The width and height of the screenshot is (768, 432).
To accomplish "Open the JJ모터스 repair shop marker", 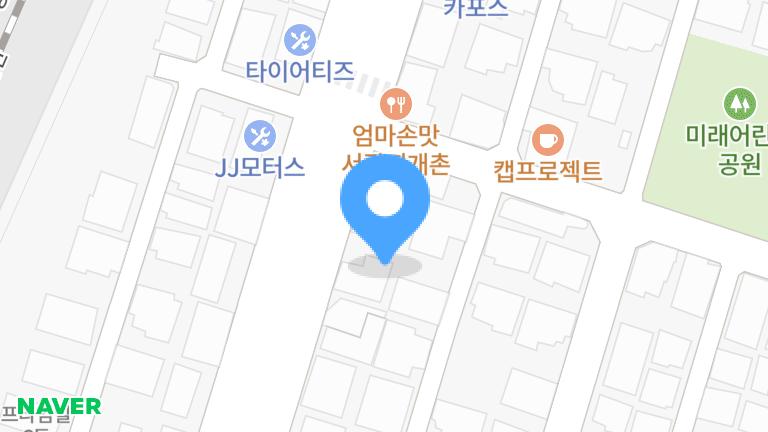I will pos(259,135).
